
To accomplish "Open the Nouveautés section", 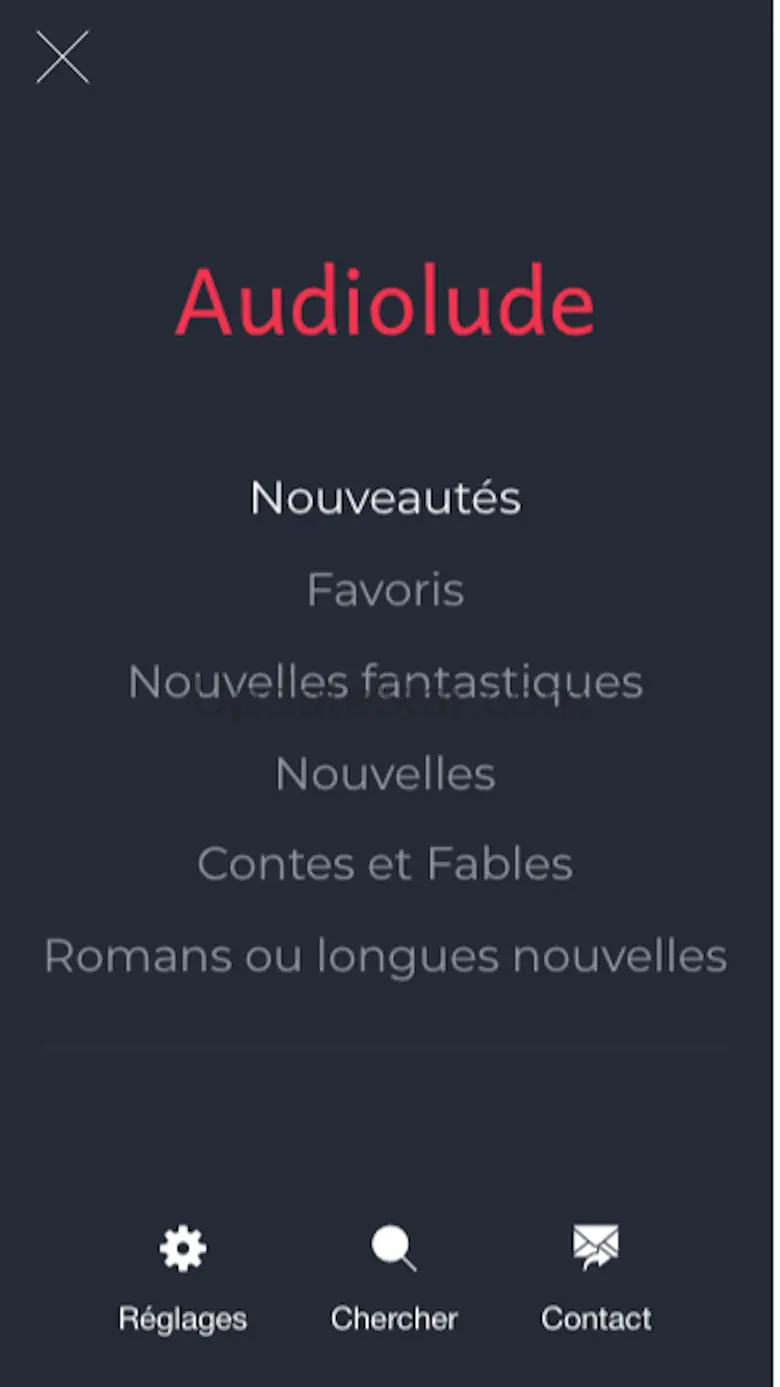I will coord(385,498).
